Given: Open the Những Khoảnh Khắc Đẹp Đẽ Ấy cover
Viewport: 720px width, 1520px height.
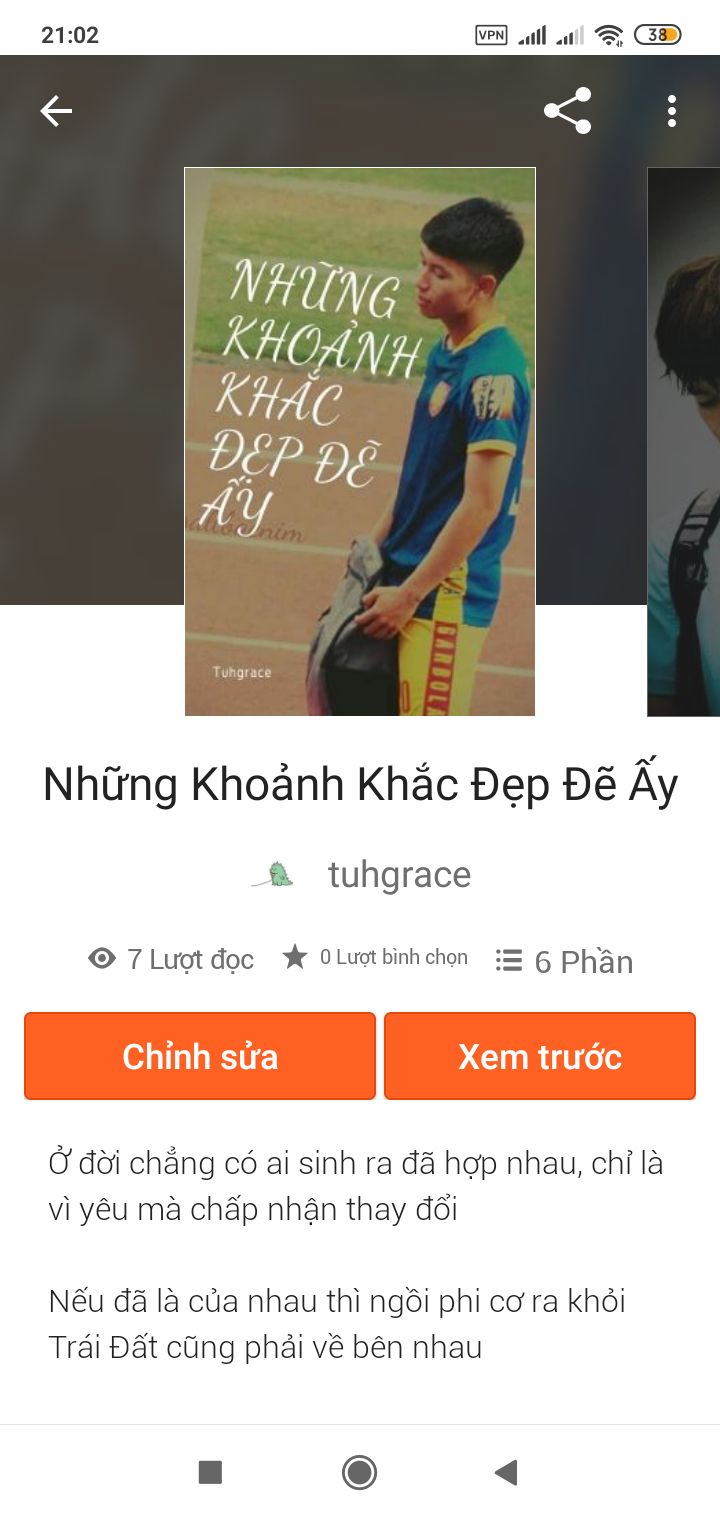Looking at the screenshot, I should pos(360,441).
